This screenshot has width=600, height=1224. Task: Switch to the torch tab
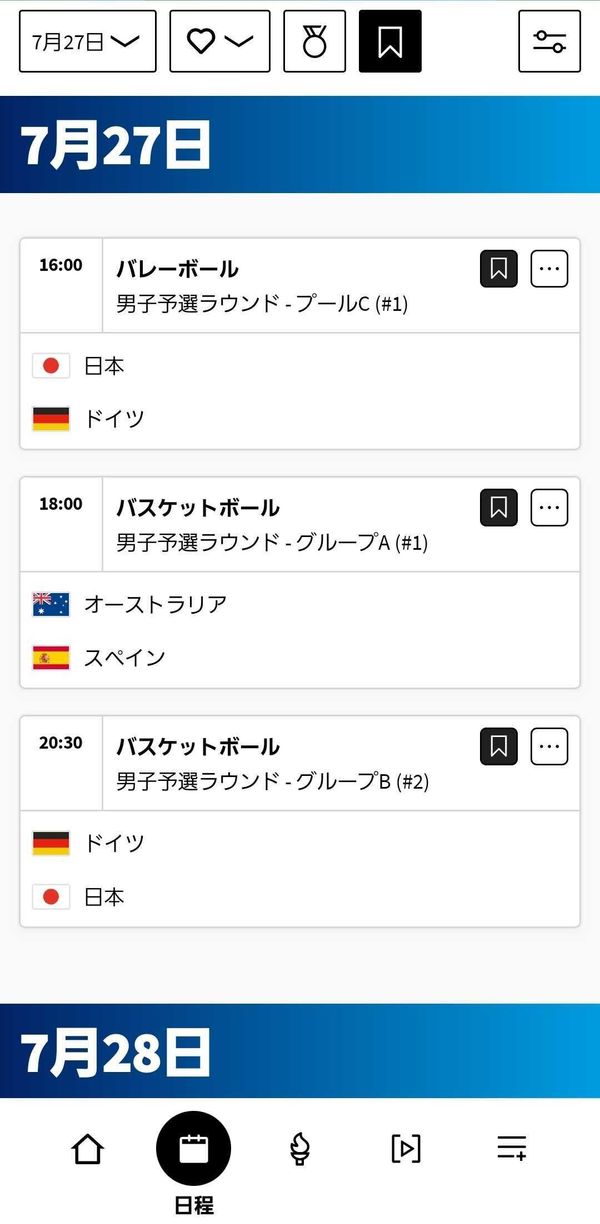pyautogui.click(x=299, y=1149)
